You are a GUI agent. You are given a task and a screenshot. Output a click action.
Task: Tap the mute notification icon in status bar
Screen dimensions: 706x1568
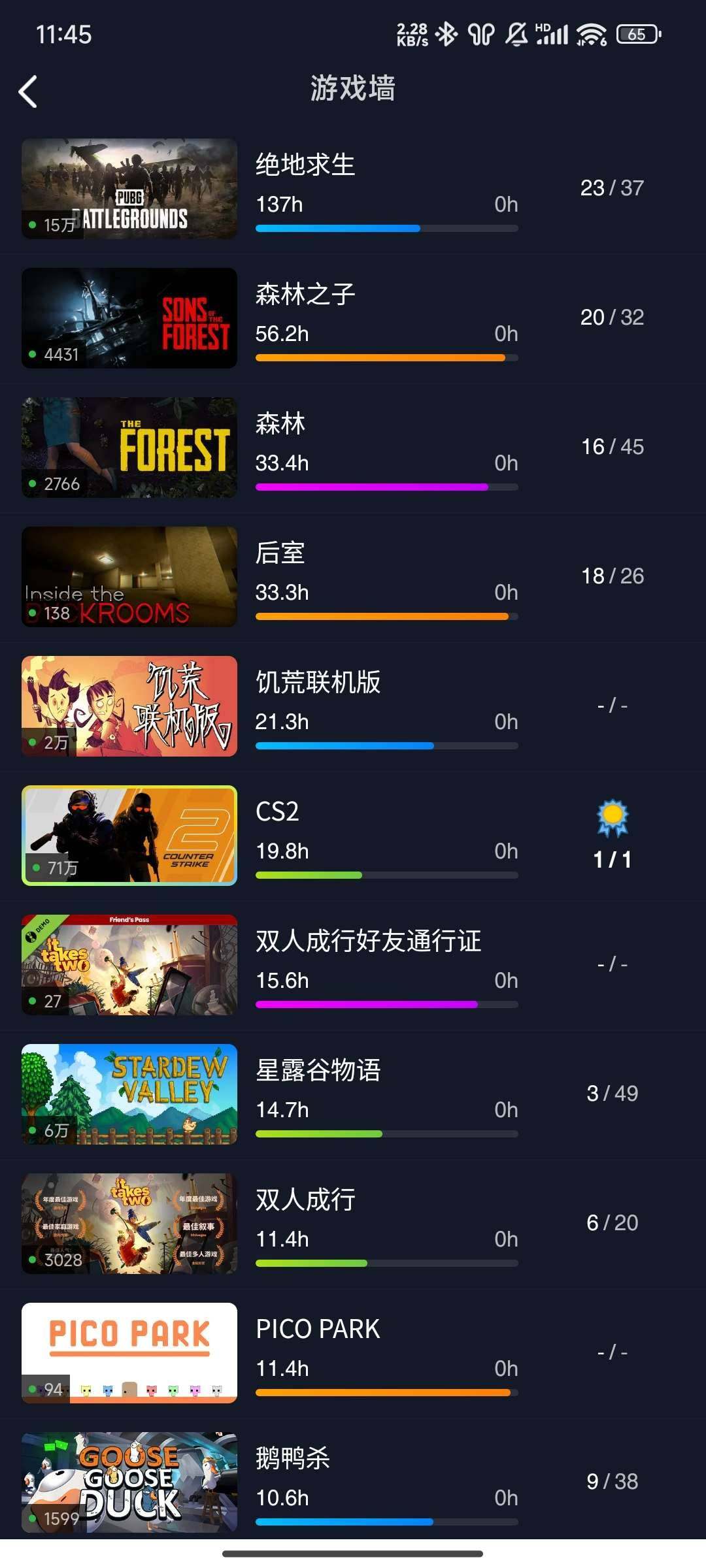pyautogui.click(x=516, y=34)
